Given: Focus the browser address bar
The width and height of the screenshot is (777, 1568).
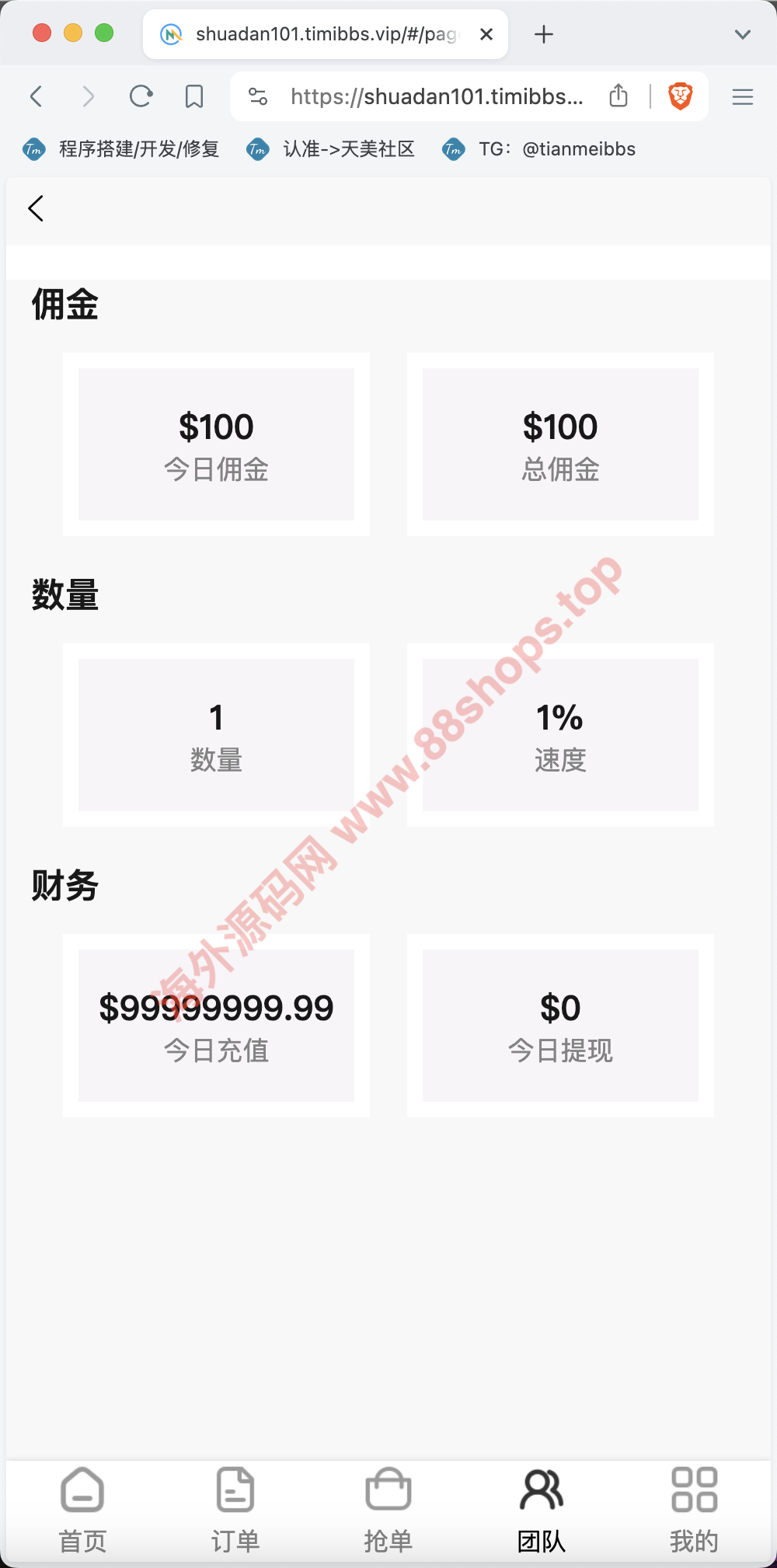Looking at the screenshot, I should pos(435,96).
